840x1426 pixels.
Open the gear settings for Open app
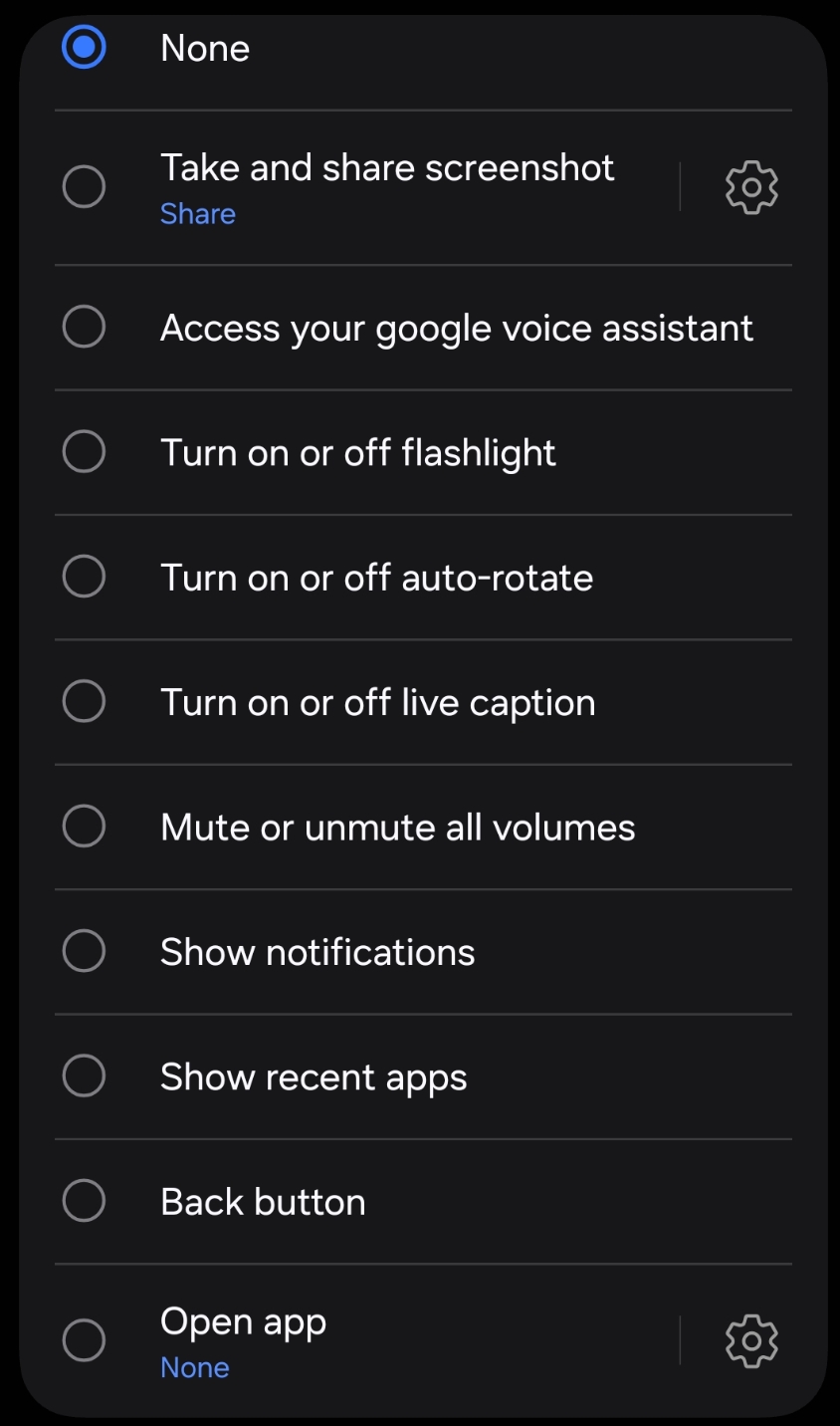click(751, 1340)
